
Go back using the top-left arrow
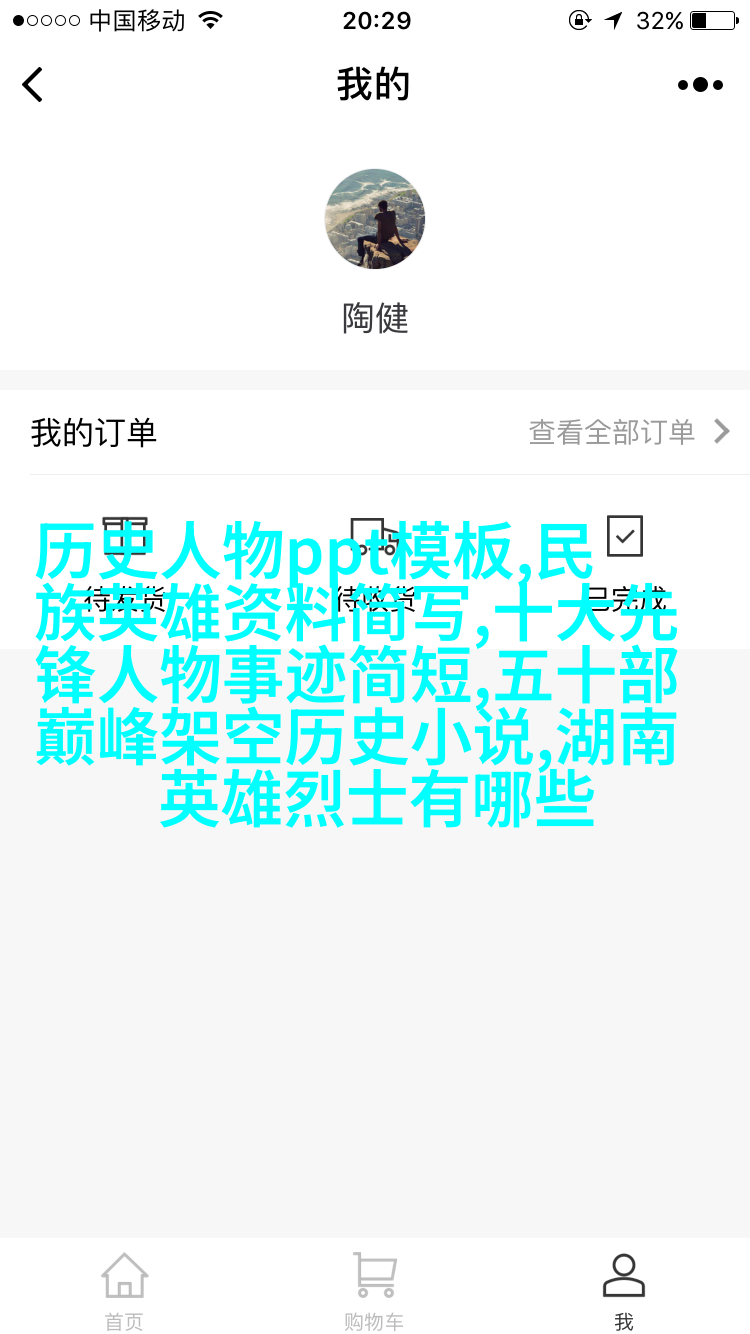coord(34,85)
